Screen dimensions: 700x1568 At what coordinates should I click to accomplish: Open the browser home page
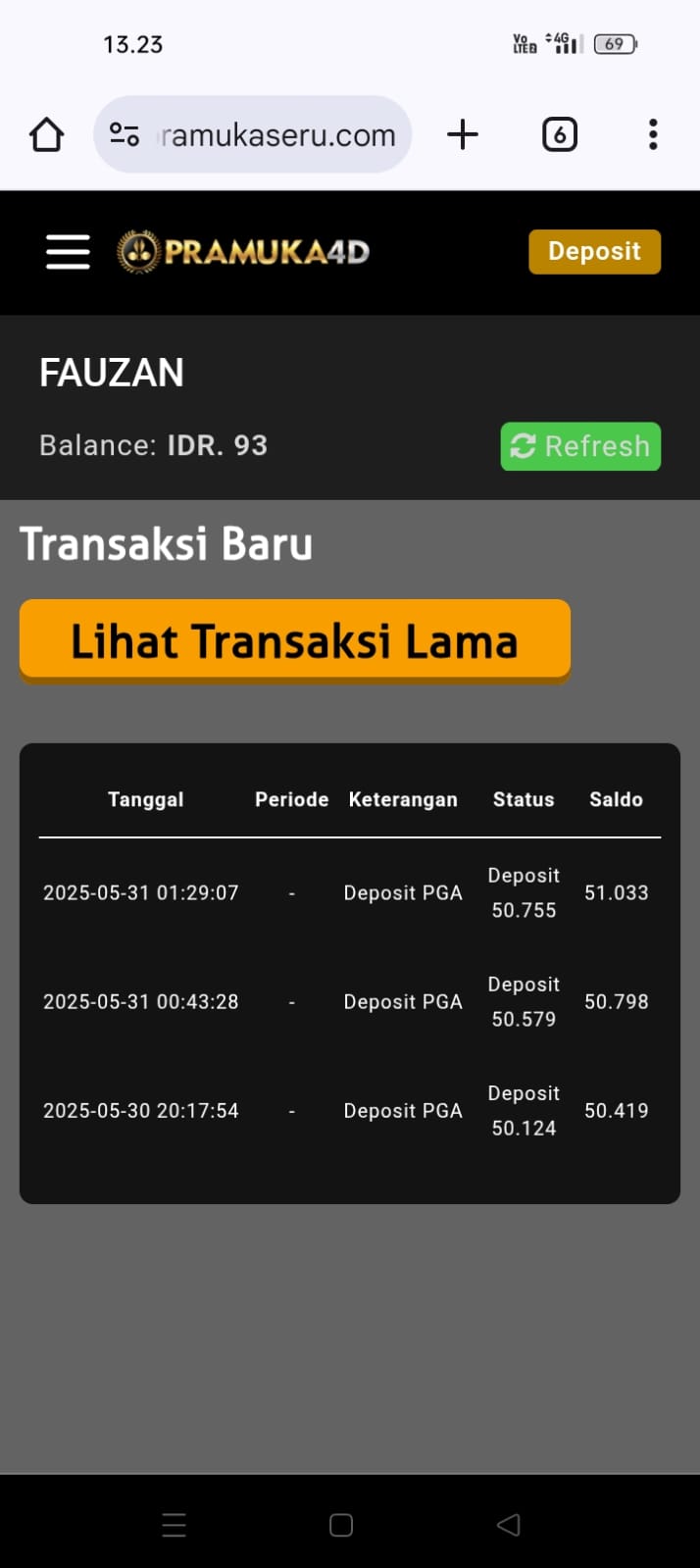click(46, 134)
